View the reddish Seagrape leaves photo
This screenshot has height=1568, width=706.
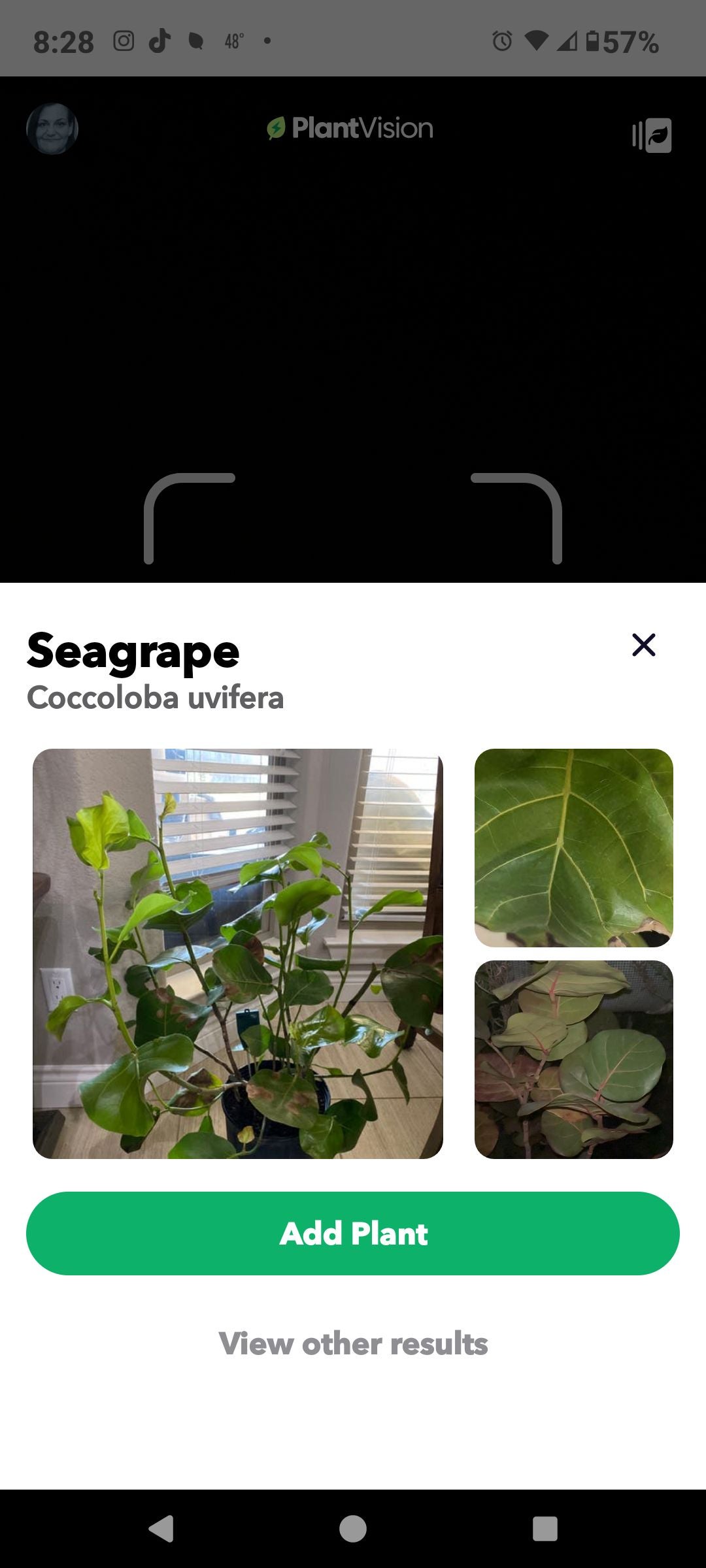click(x=573, y=1060)
